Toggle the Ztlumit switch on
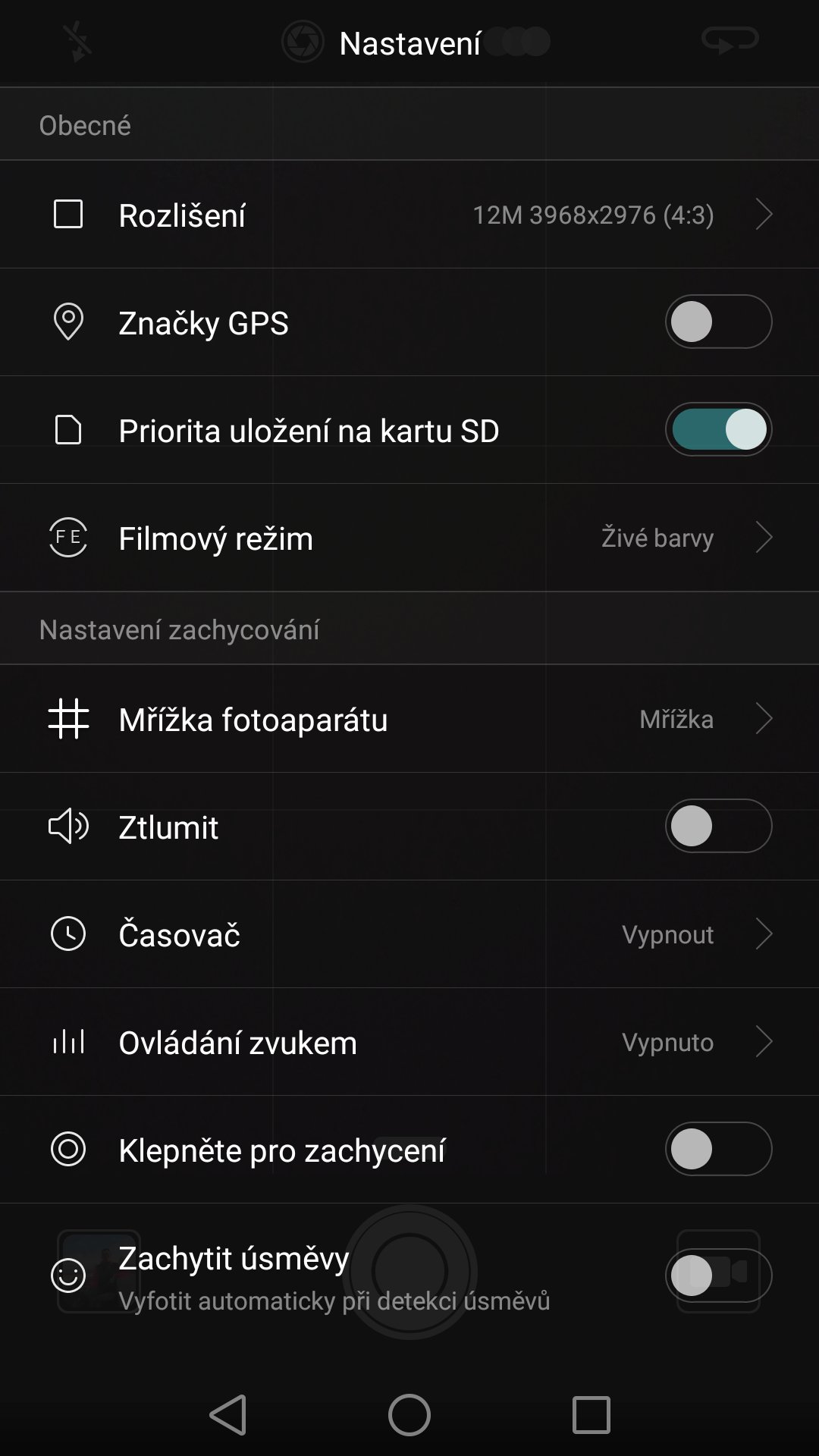 pyautogui.click(x=718, y=826)
